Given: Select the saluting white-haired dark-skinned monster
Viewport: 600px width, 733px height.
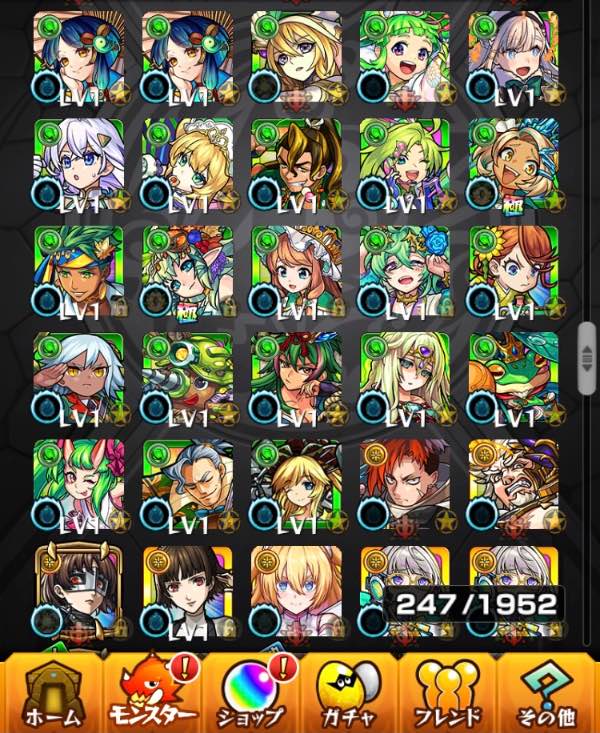Looking at the screenshot, I should (x=79, y=376).
